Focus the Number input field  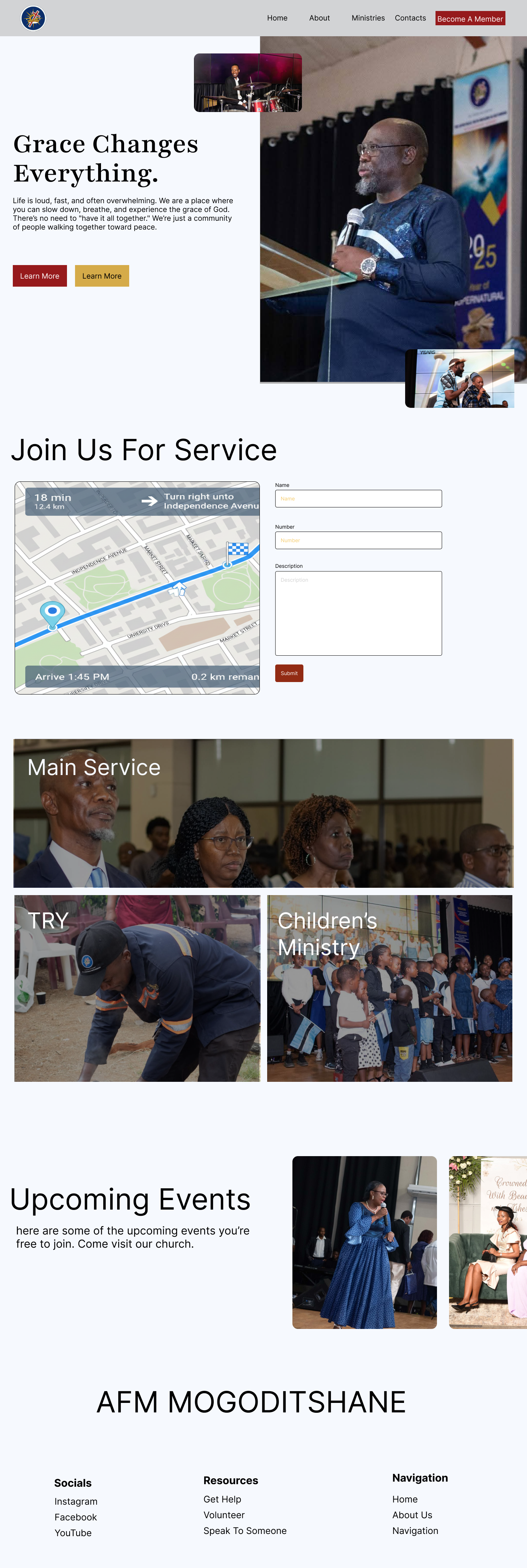(x=358, y=540)
